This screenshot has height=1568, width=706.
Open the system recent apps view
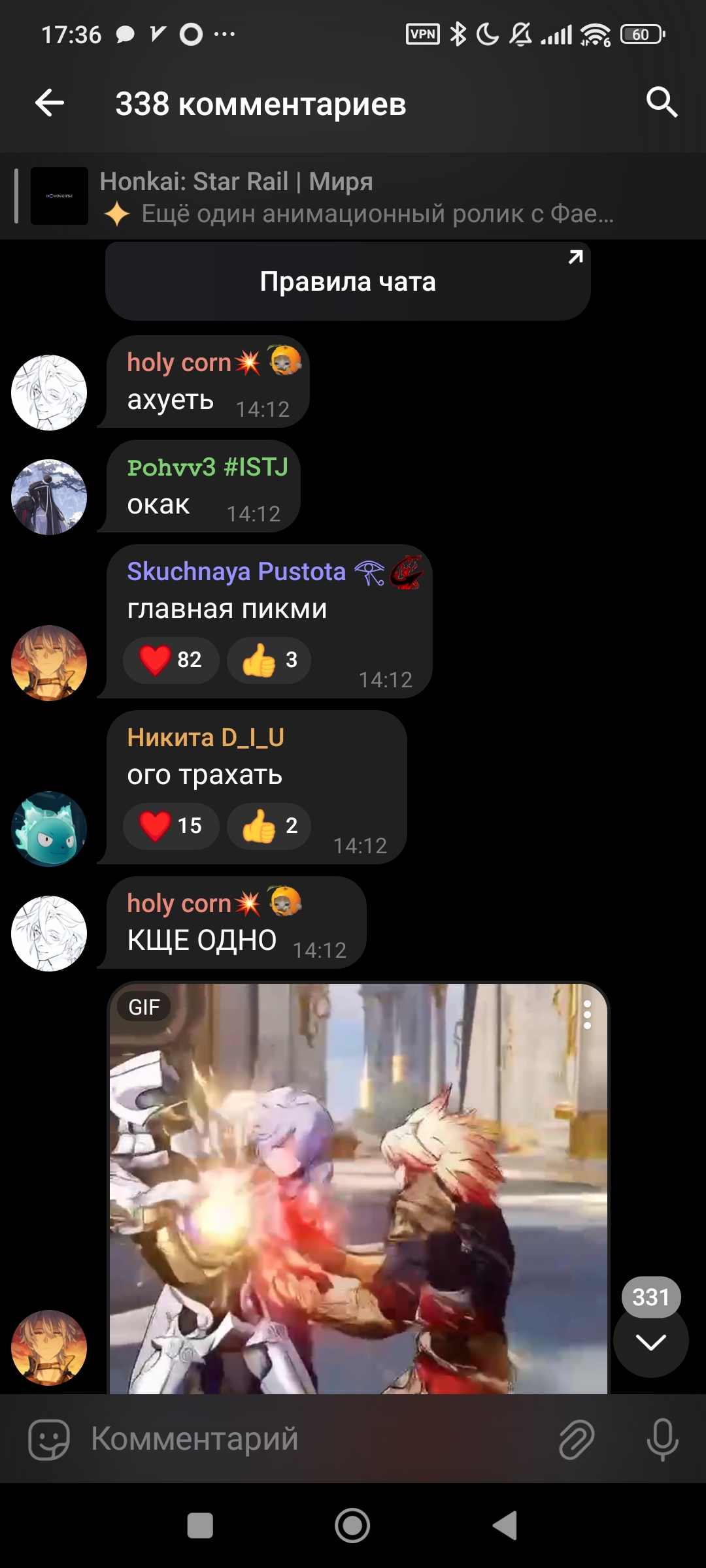tap(200, 1526)
